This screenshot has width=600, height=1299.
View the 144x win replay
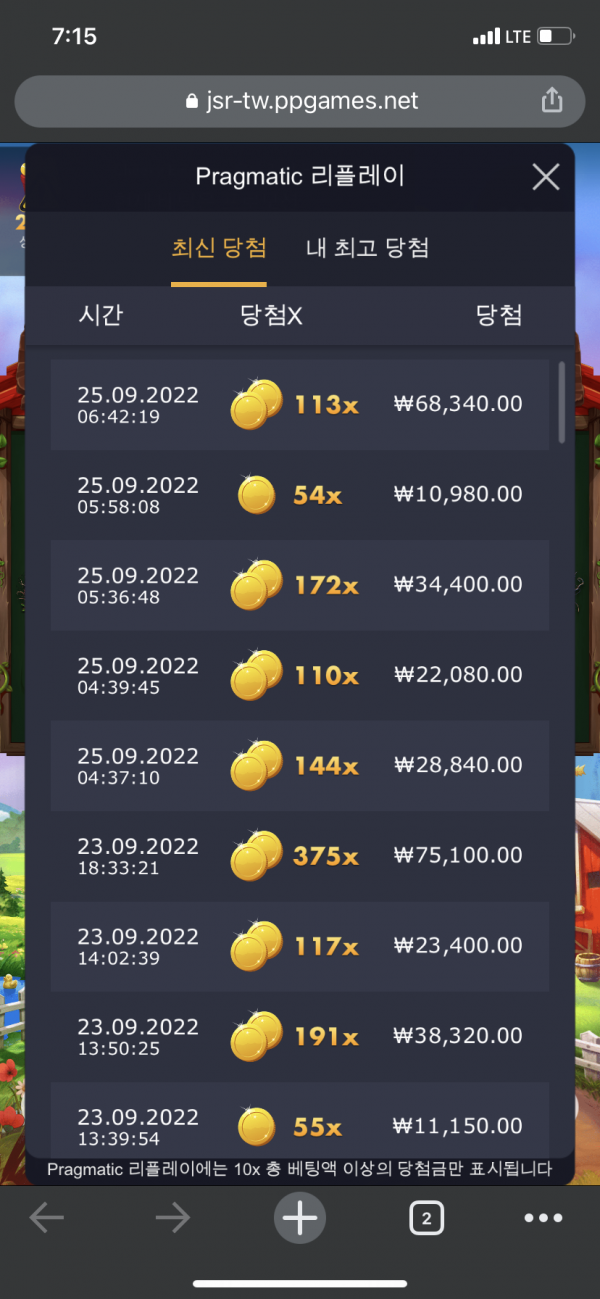[300, 765]
